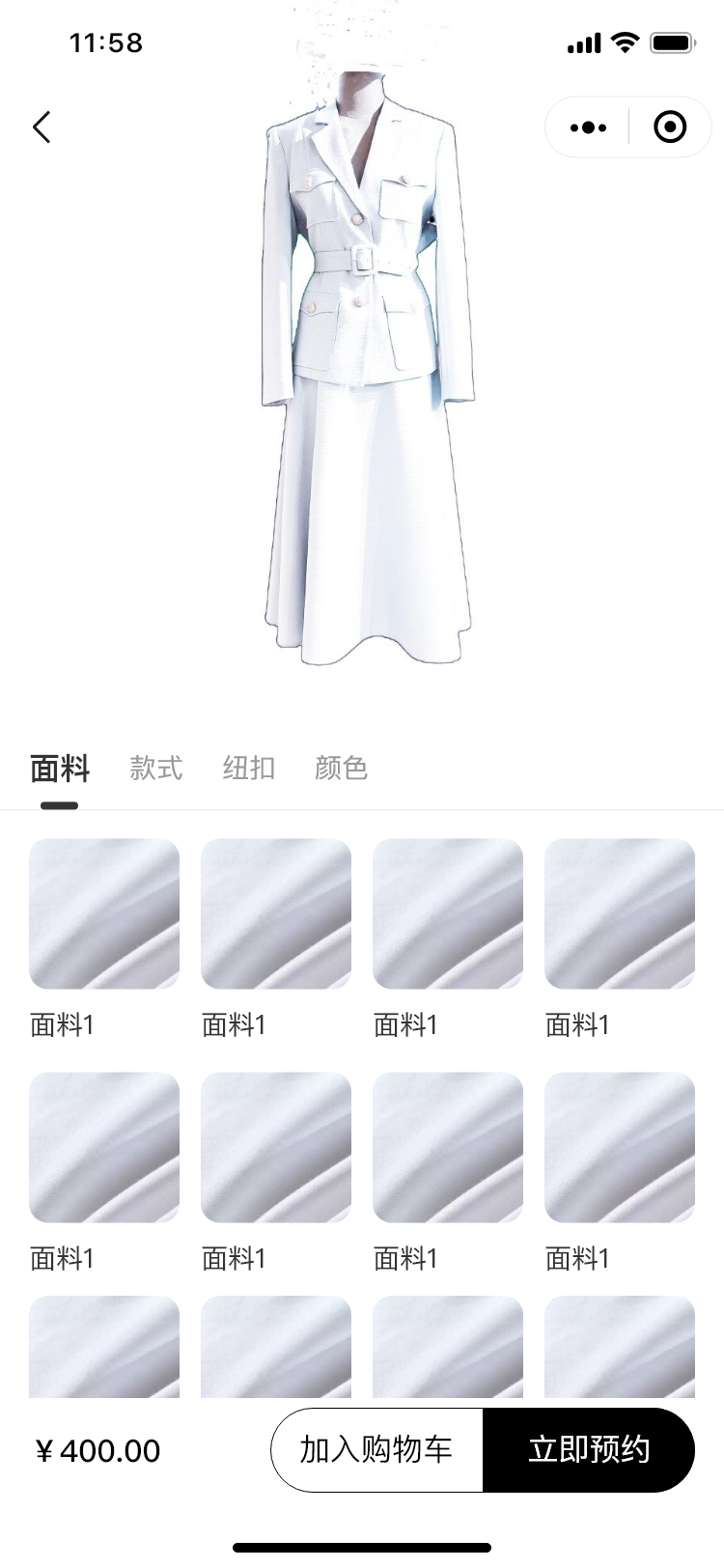Switch to the 款式 tab
The width and height of the screenshot is (724, 1568).
point(155,769)
